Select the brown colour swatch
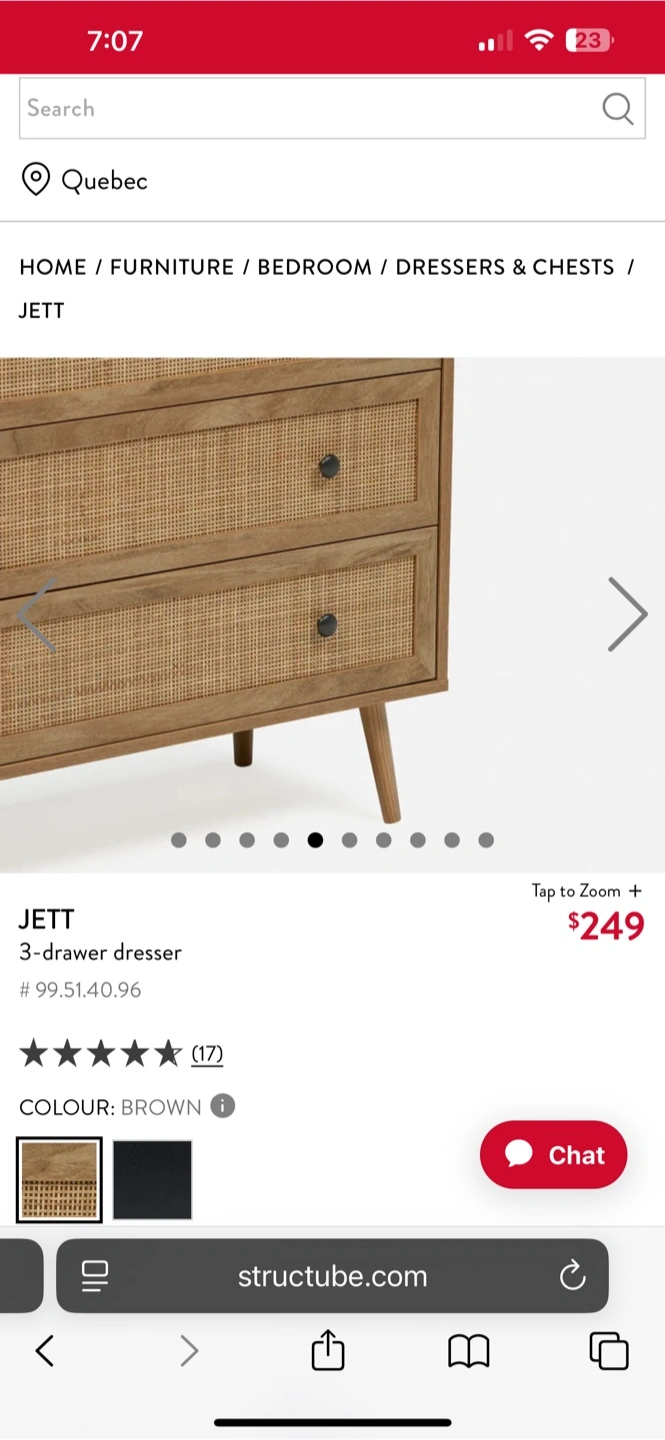This screenshot has height=1440, width=665. 60,1180
